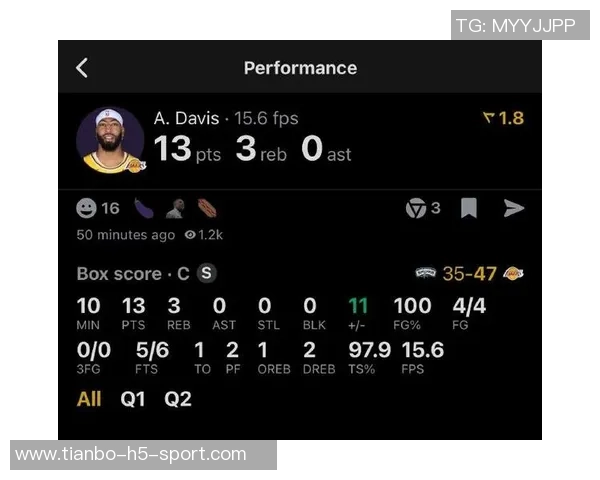Switch to the Q2 tab
The height and width of the screenshot is (480, 600).
pos(178,399)
